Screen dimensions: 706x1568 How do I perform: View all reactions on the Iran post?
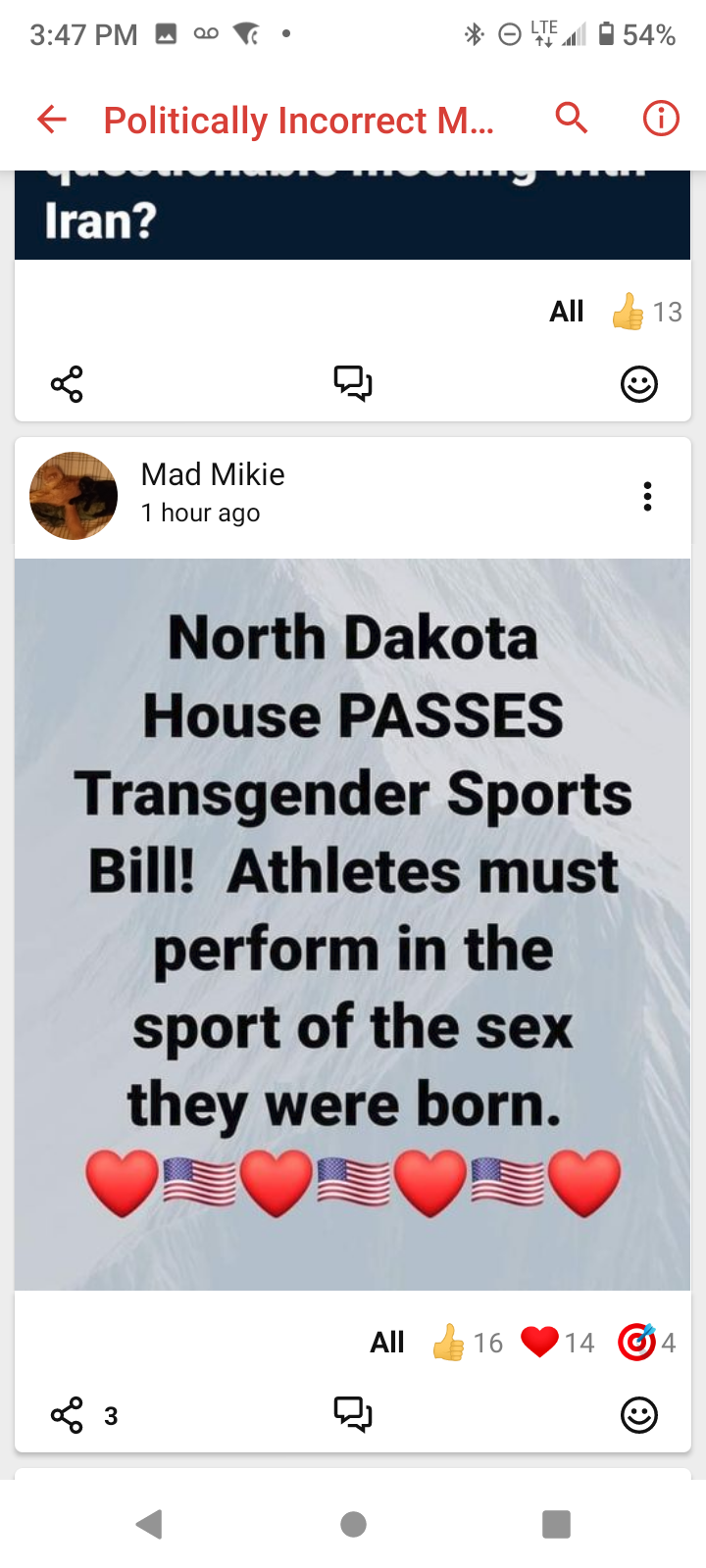point(567,312)
